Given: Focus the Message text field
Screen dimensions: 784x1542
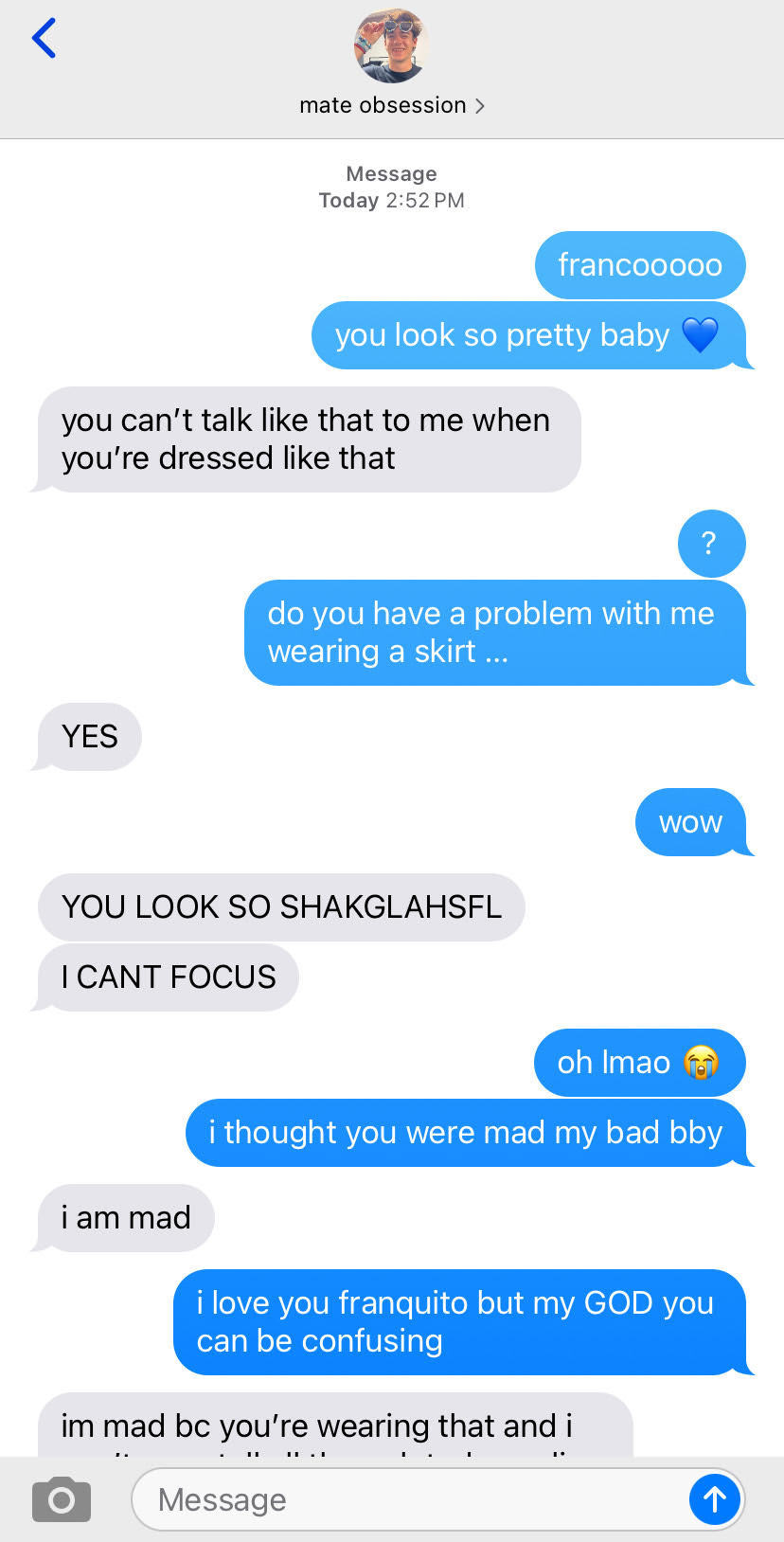Looking at the screenshot, I should click(x=407, y=1499).
